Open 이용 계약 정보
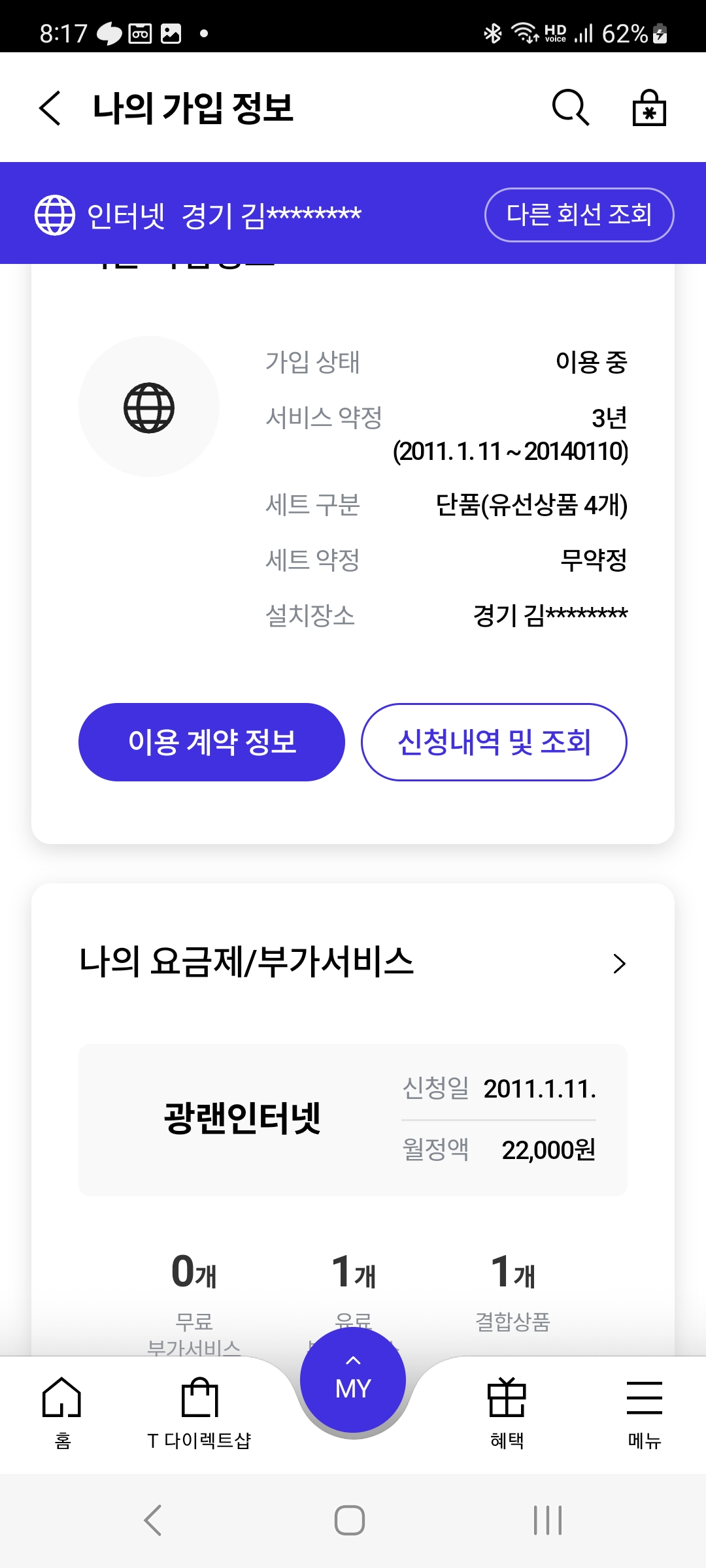The height and width of the screenshot is (1568, 706). coord(211,742)
